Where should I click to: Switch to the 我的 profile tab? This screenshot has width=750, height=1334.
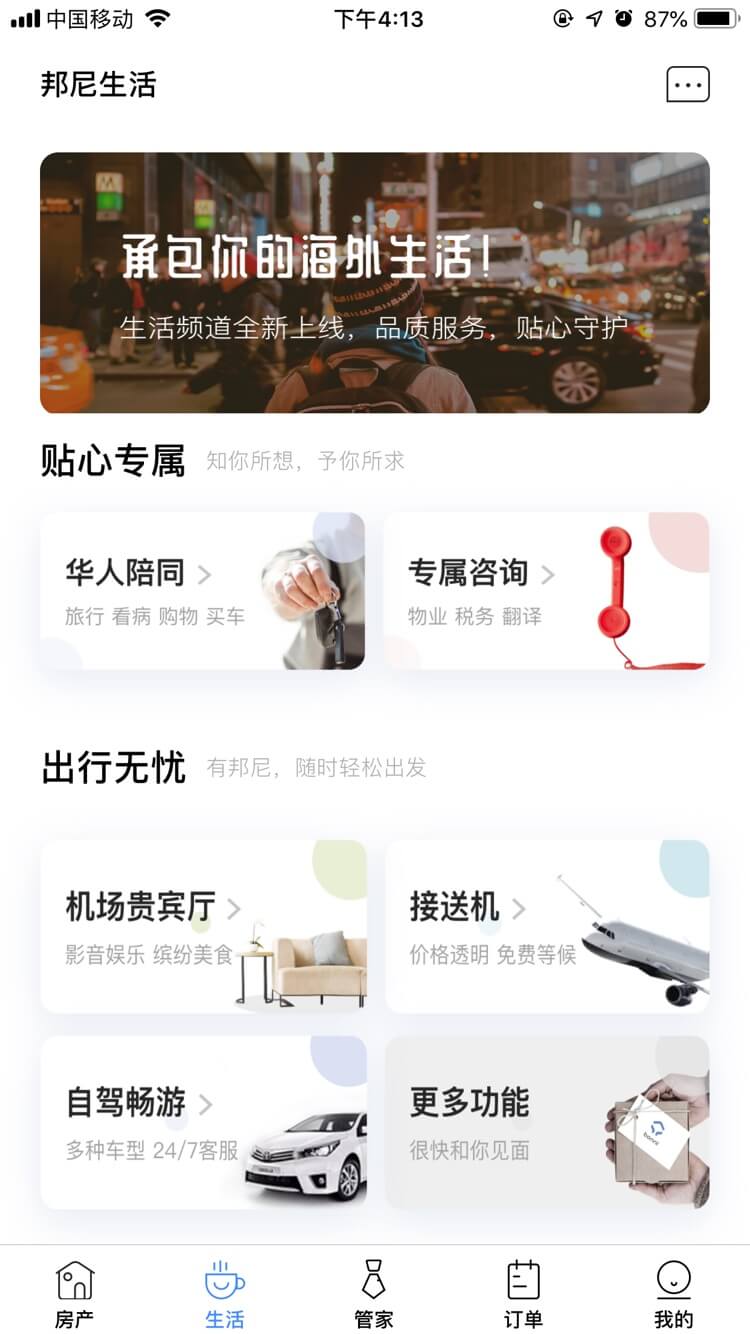673,1294
